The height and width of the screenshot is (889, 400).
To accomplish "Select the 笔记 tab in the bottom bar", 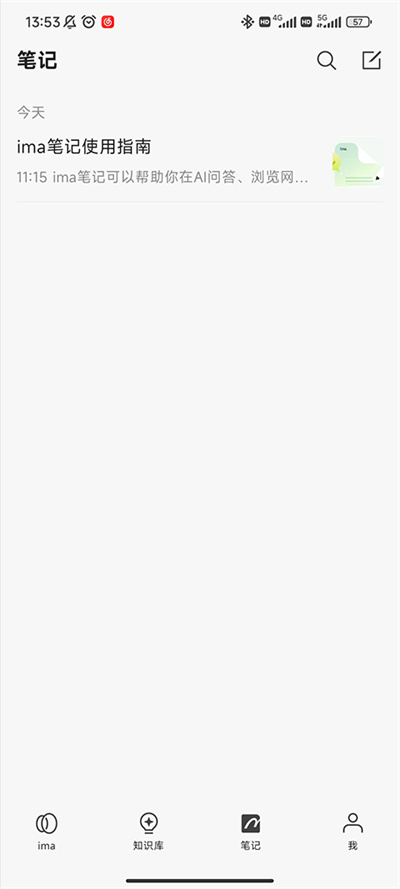I will click(250, 831).
